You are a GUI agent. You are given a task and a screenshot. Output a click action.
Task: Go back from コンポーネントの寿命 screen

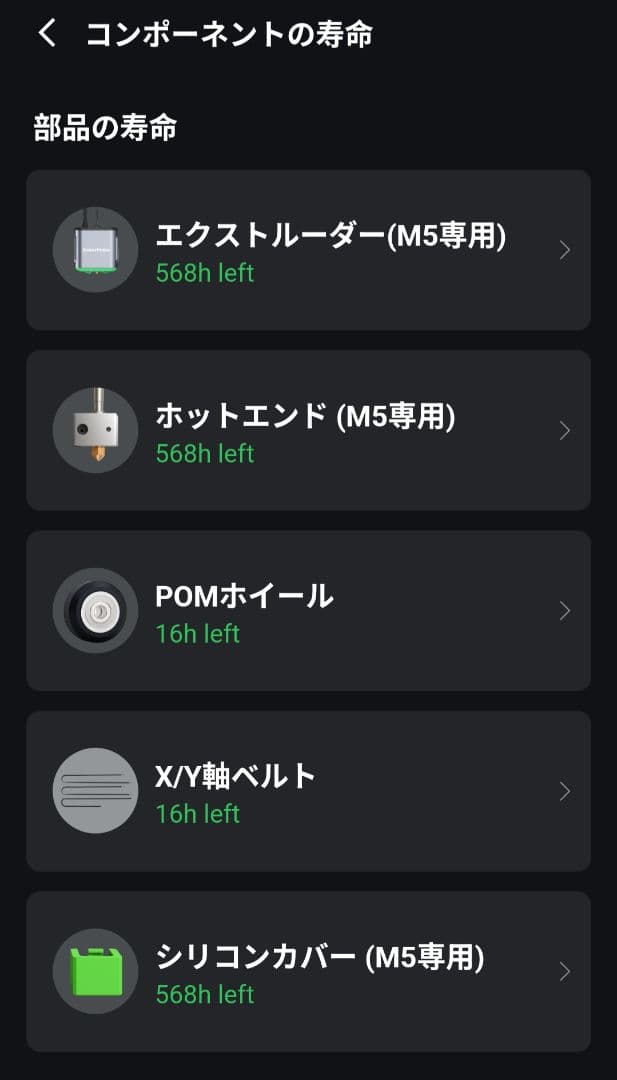click(46, 34)
